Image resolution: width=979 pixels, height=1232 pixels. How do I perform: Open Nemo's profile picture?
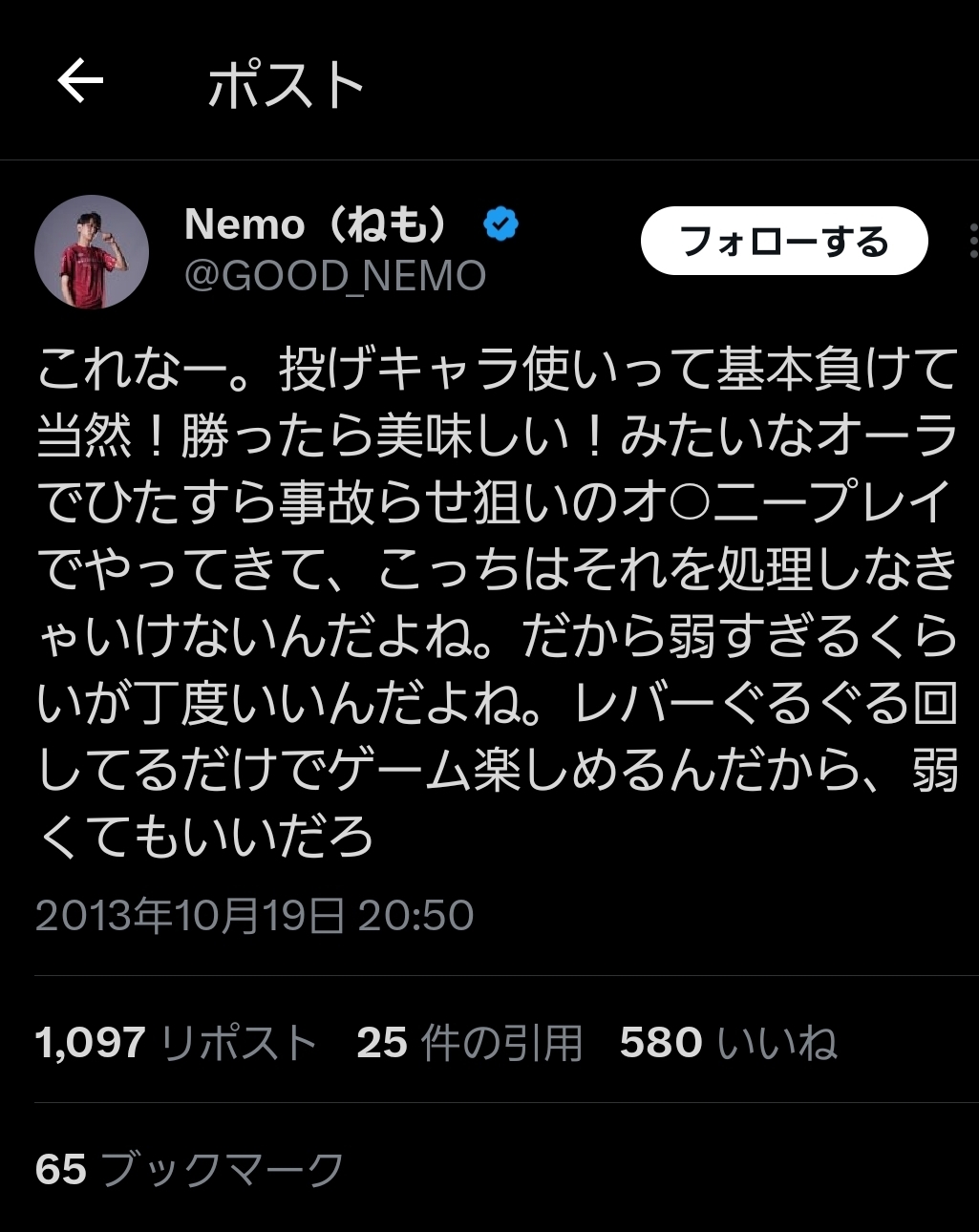pos(92,251)
